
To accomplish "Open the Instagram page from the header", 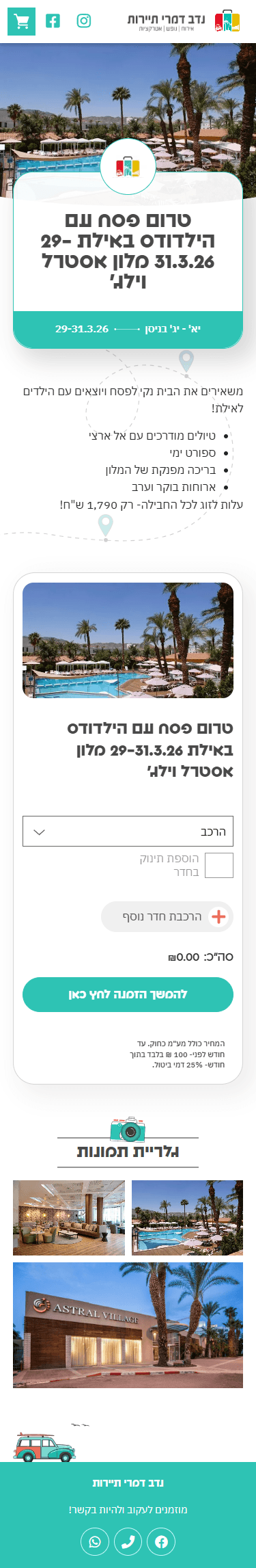I will (84, 21).
